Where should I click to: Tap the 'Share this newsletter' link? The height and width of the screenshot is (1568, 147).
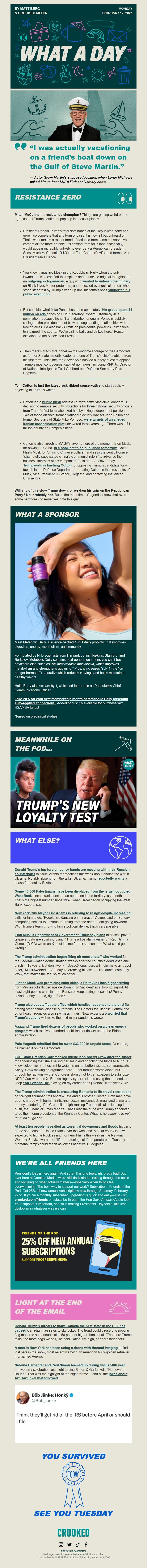(x=73, y=1550)
